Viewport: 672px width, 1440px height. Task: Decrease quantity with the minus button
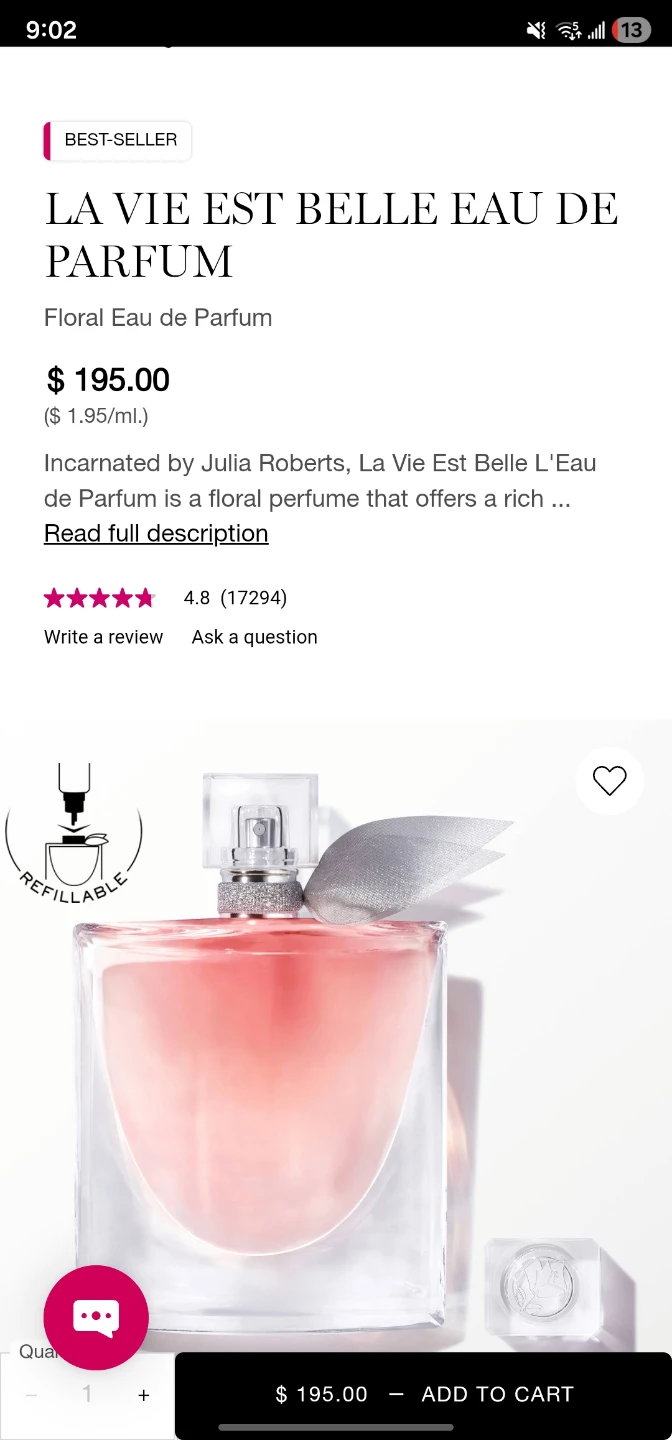[x=31, y=1395]
